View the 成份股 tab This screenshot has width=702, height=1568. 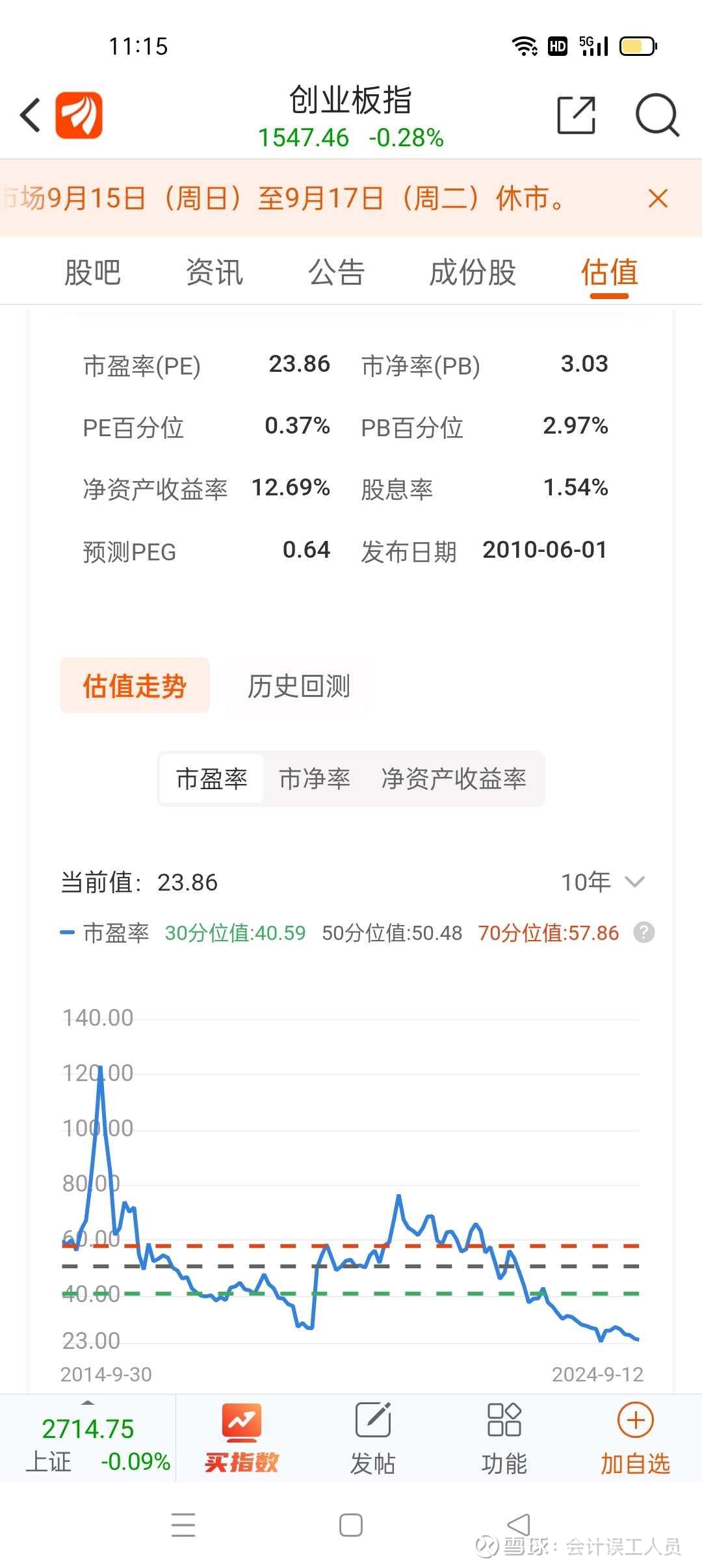pos(473,272)
